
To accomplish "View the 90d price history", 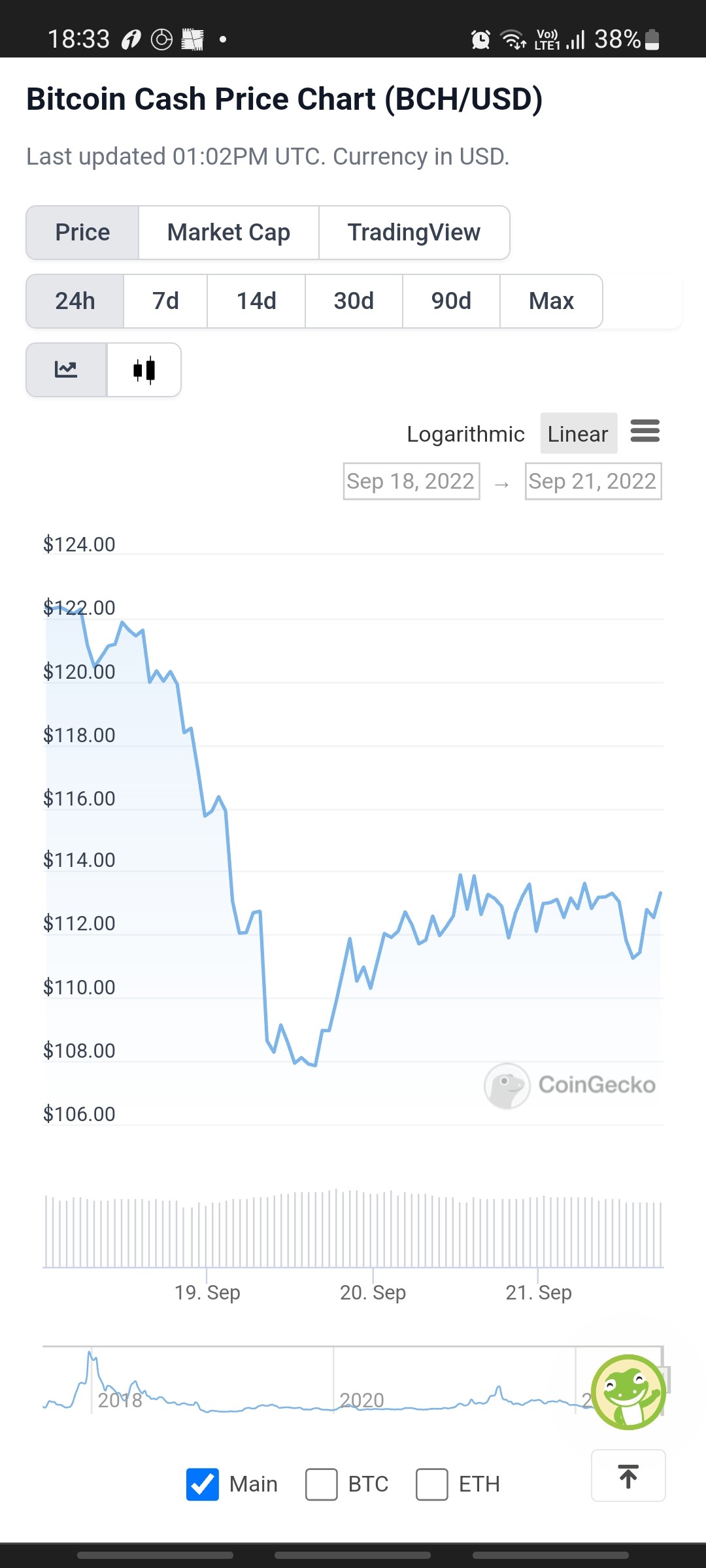I will [451, 301].
